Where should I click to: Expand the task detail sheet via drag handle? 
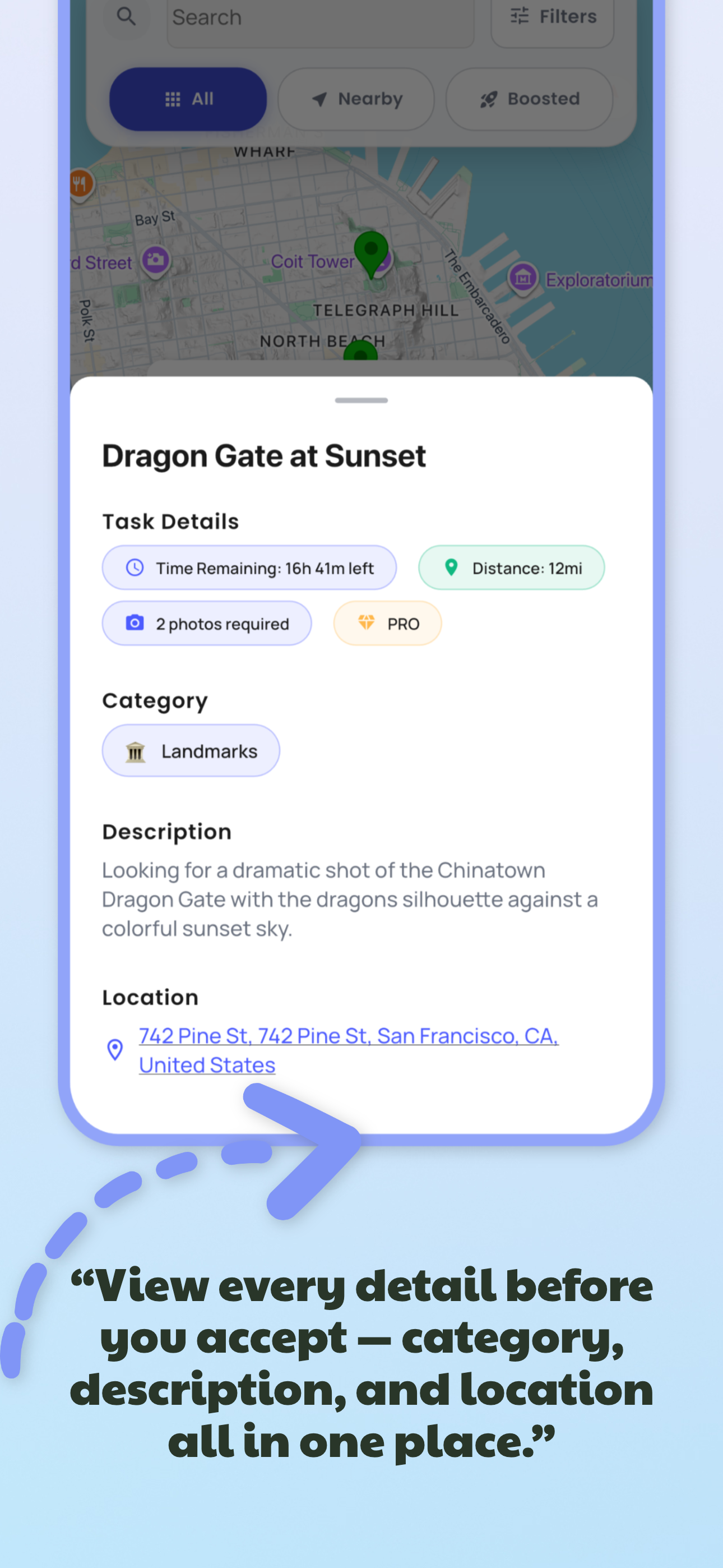pyautogui.click(x=361, y=400)
